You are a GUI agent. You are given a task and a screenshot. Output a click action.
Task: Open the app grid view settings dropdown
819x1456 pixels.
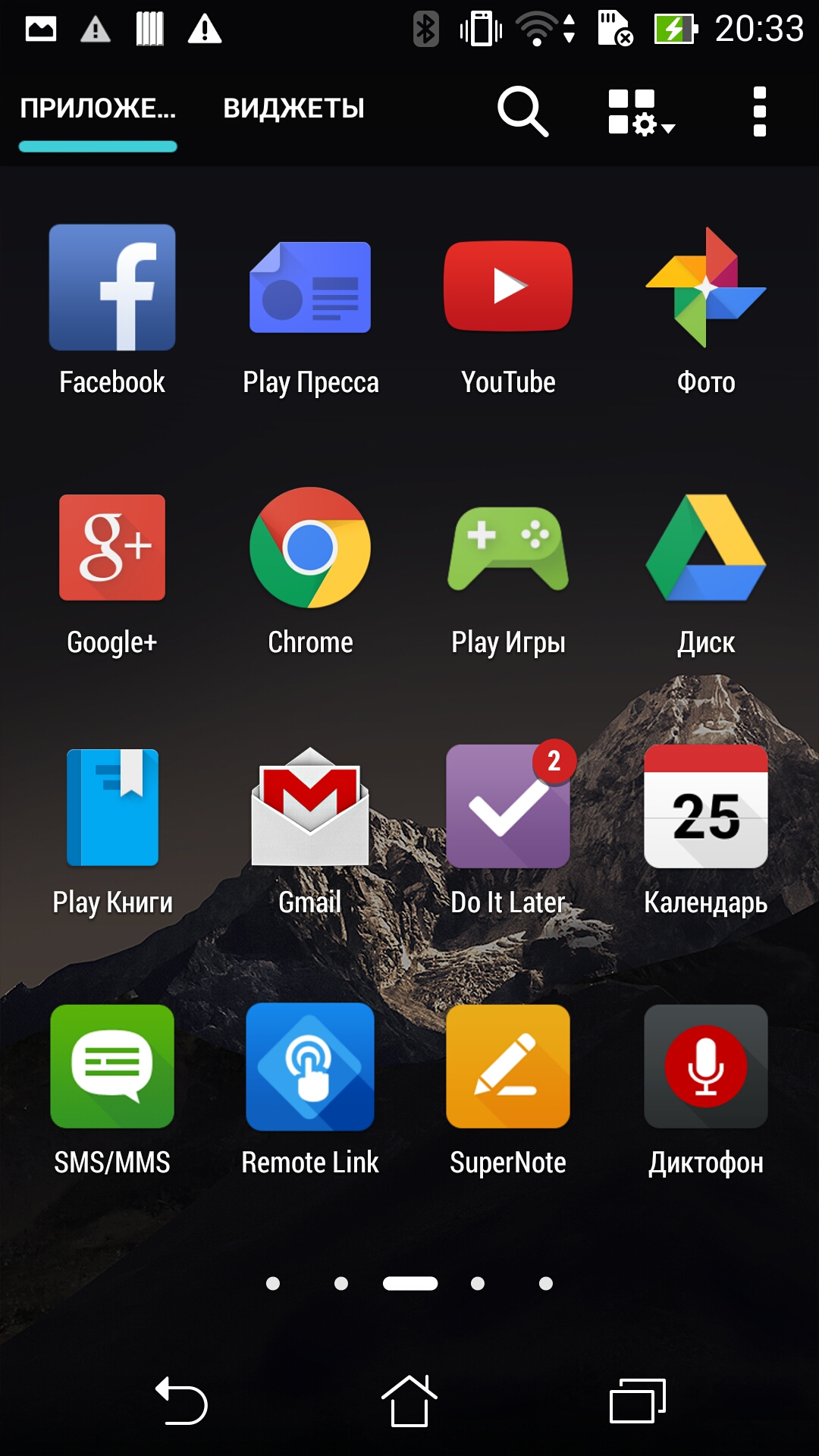click(640, 112)
